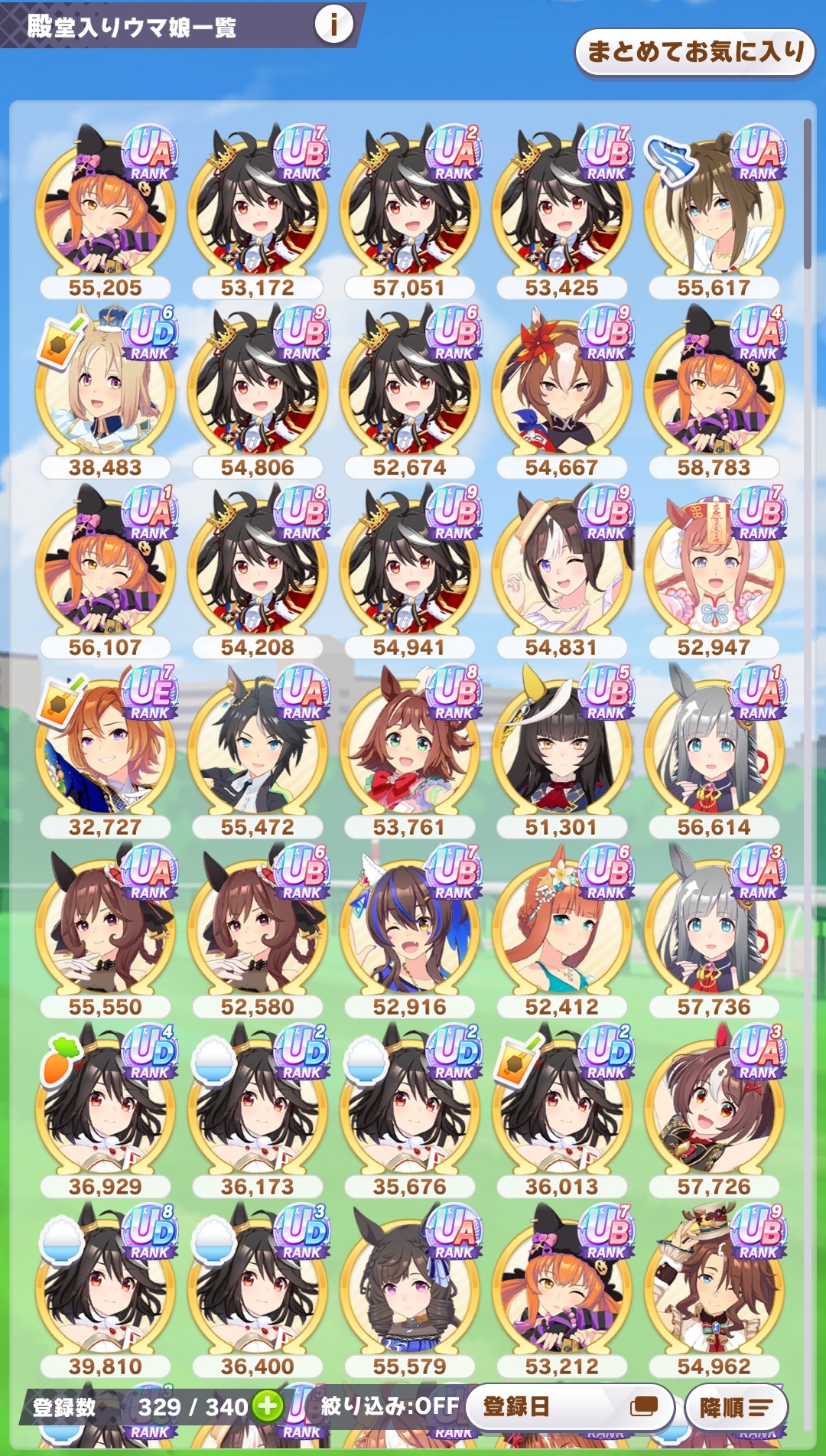Tap the まとめてお気に入り button
This screenshot has height=1456, width=826.
coord(695,52)
